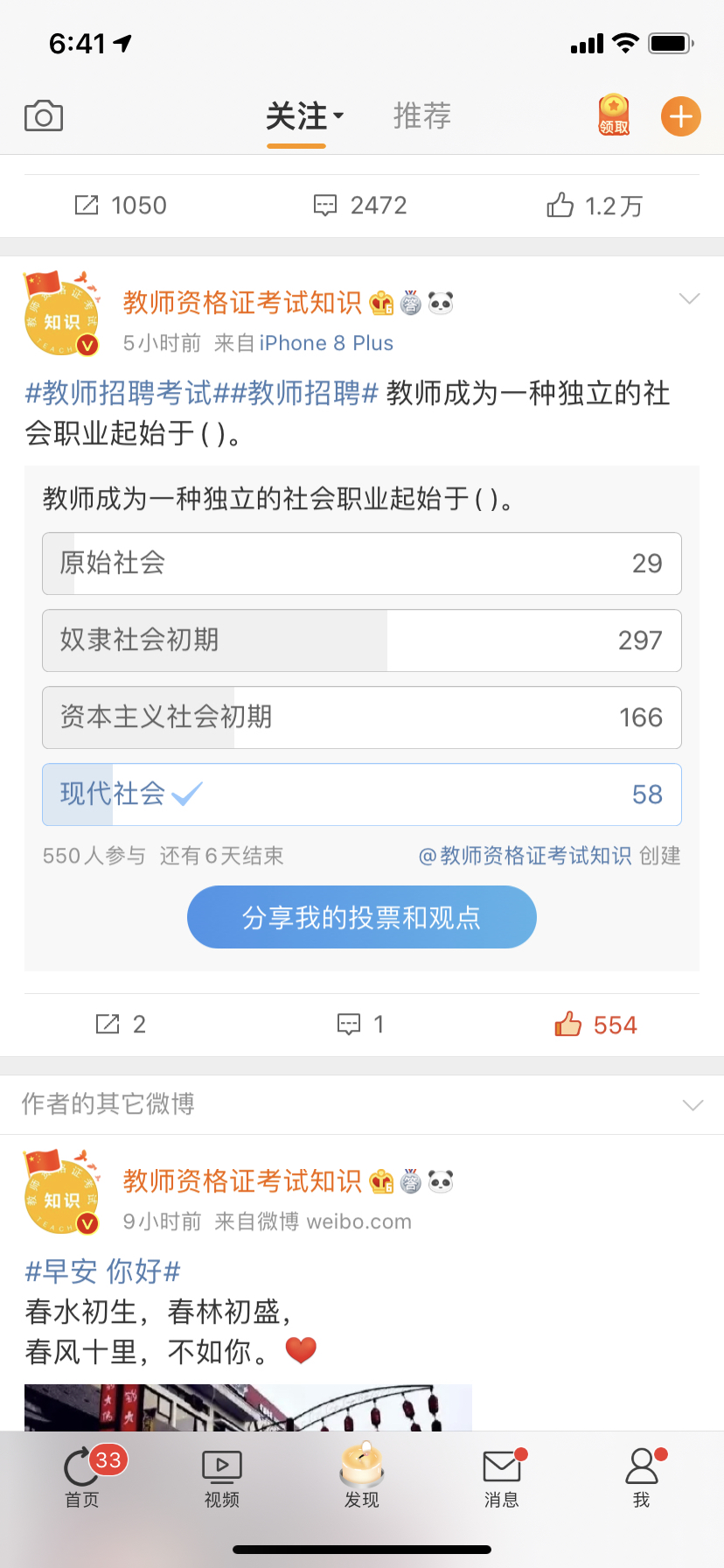Screen dimensions: 724x1568
Task: Tap the orange + compose button
Action: point(680,115)
